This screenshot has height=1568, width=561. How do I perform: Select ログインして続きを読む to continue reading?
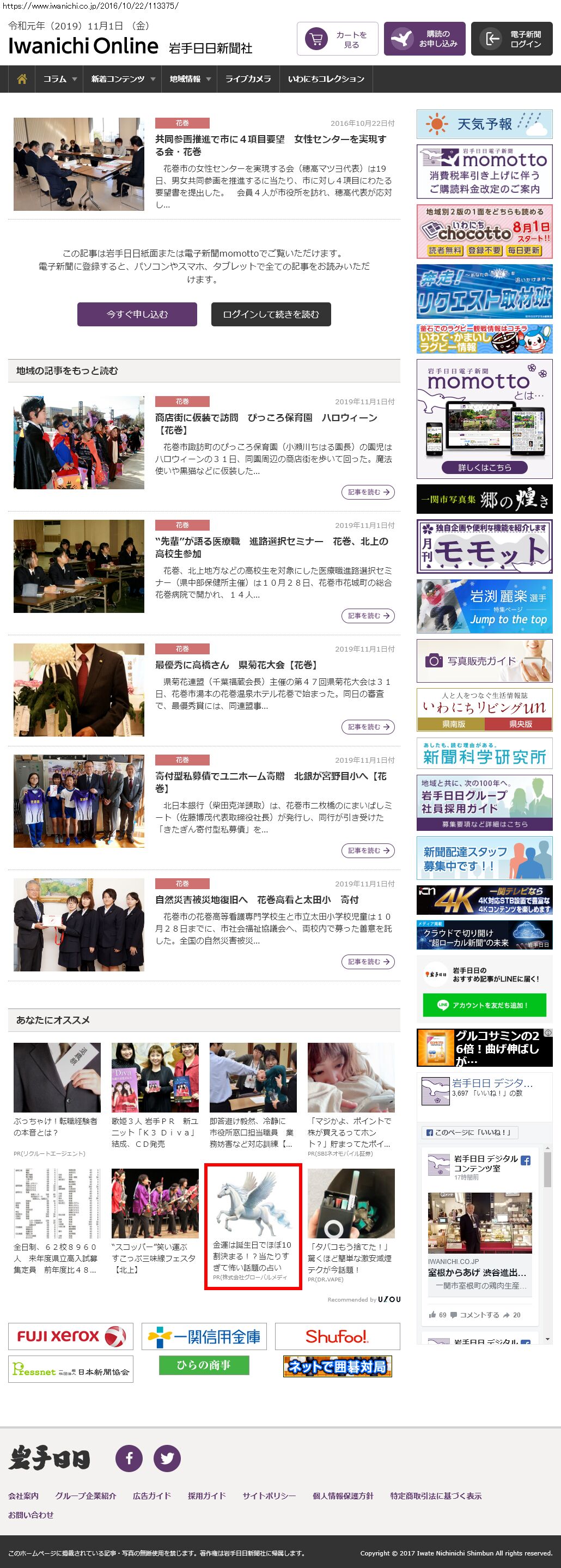tap(271, 314)
